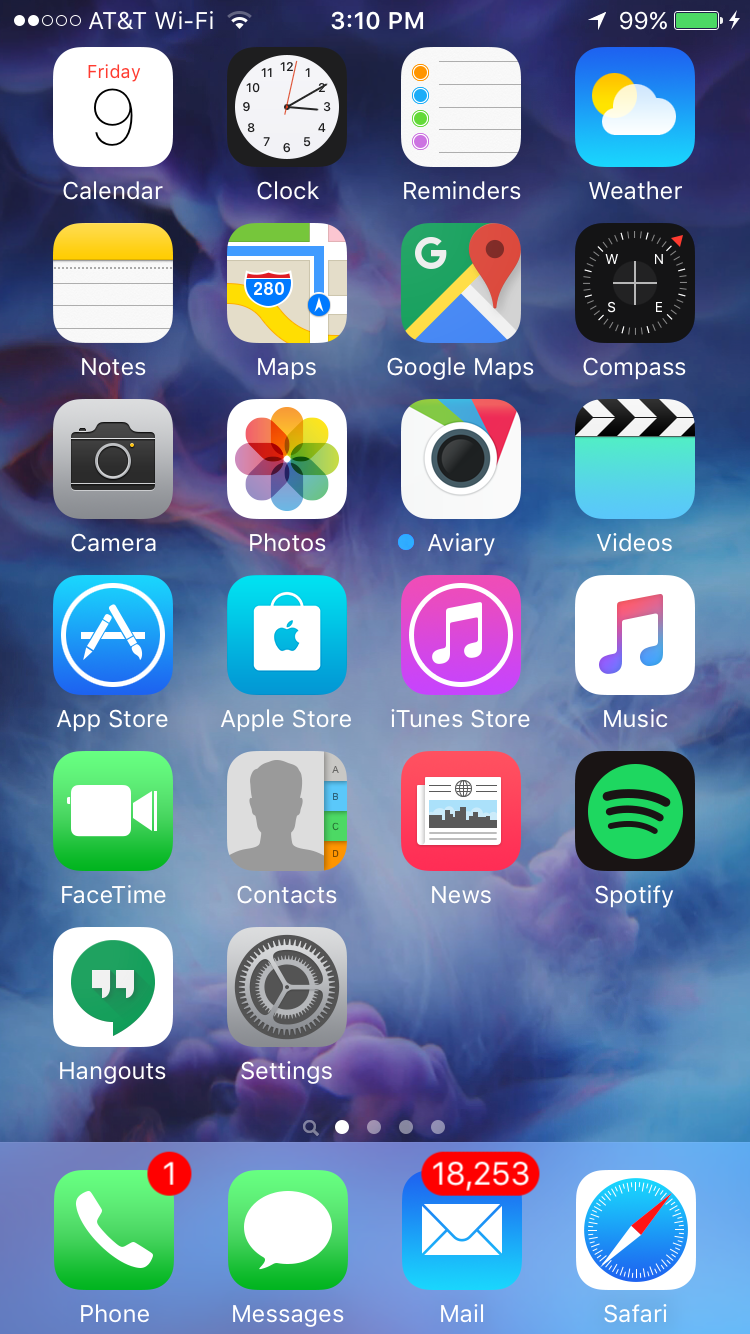This screenshot has width=750, height=1334.
Task: Open the Music app
Action: (635, 635)
